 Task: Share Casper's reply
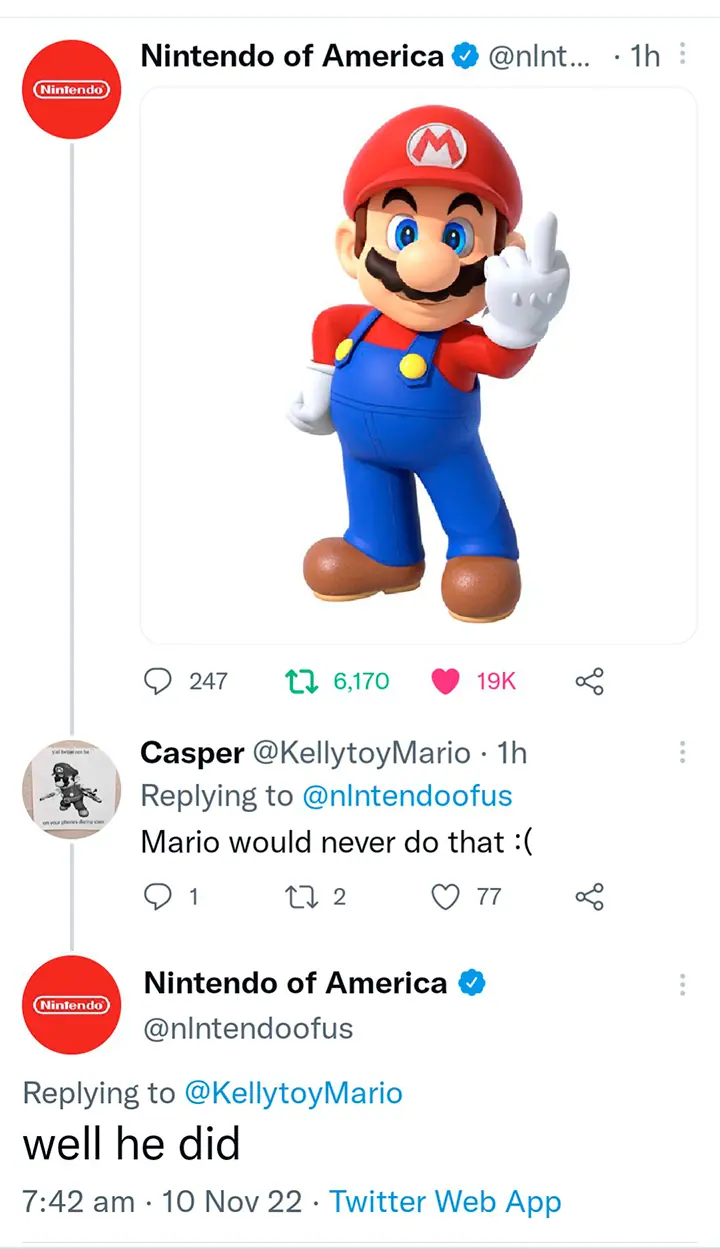click(589, 896)
